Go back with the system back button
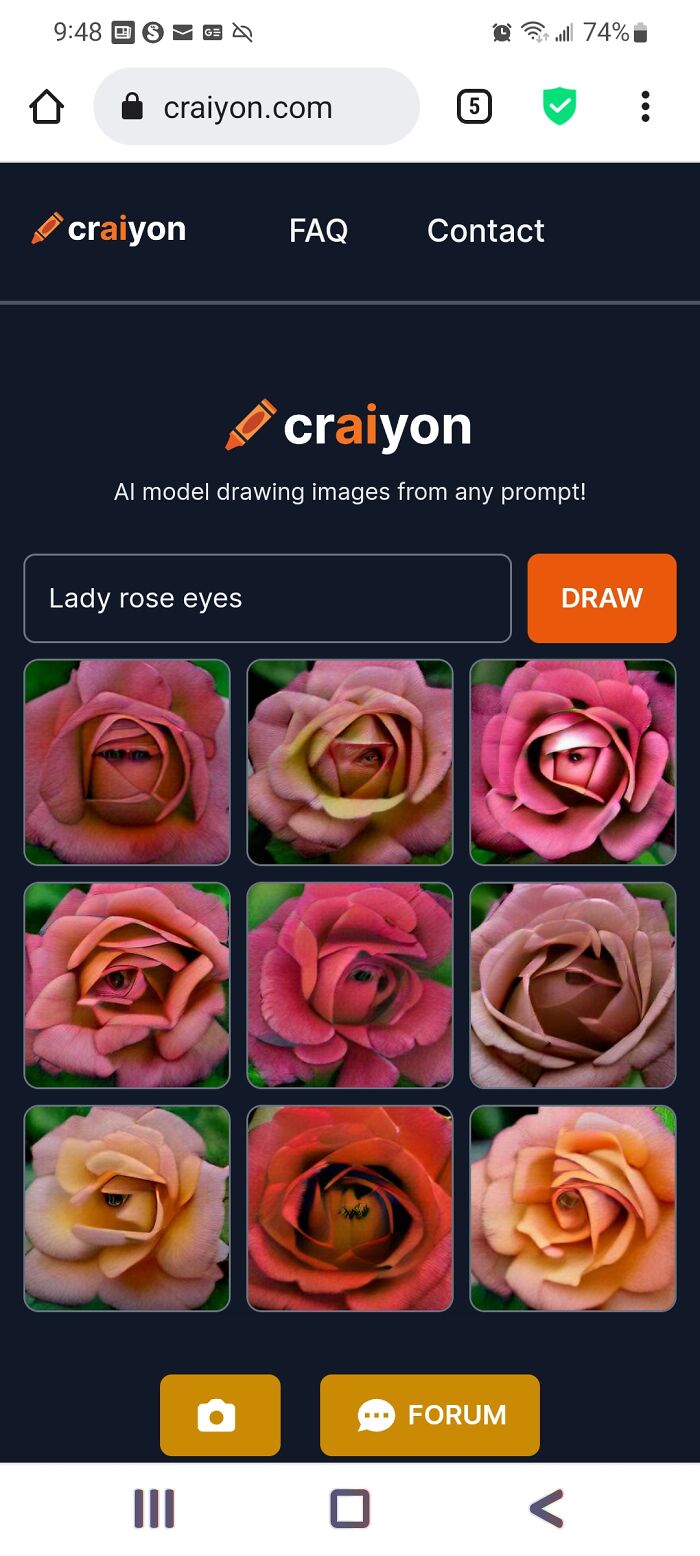 pos(546,1508)
